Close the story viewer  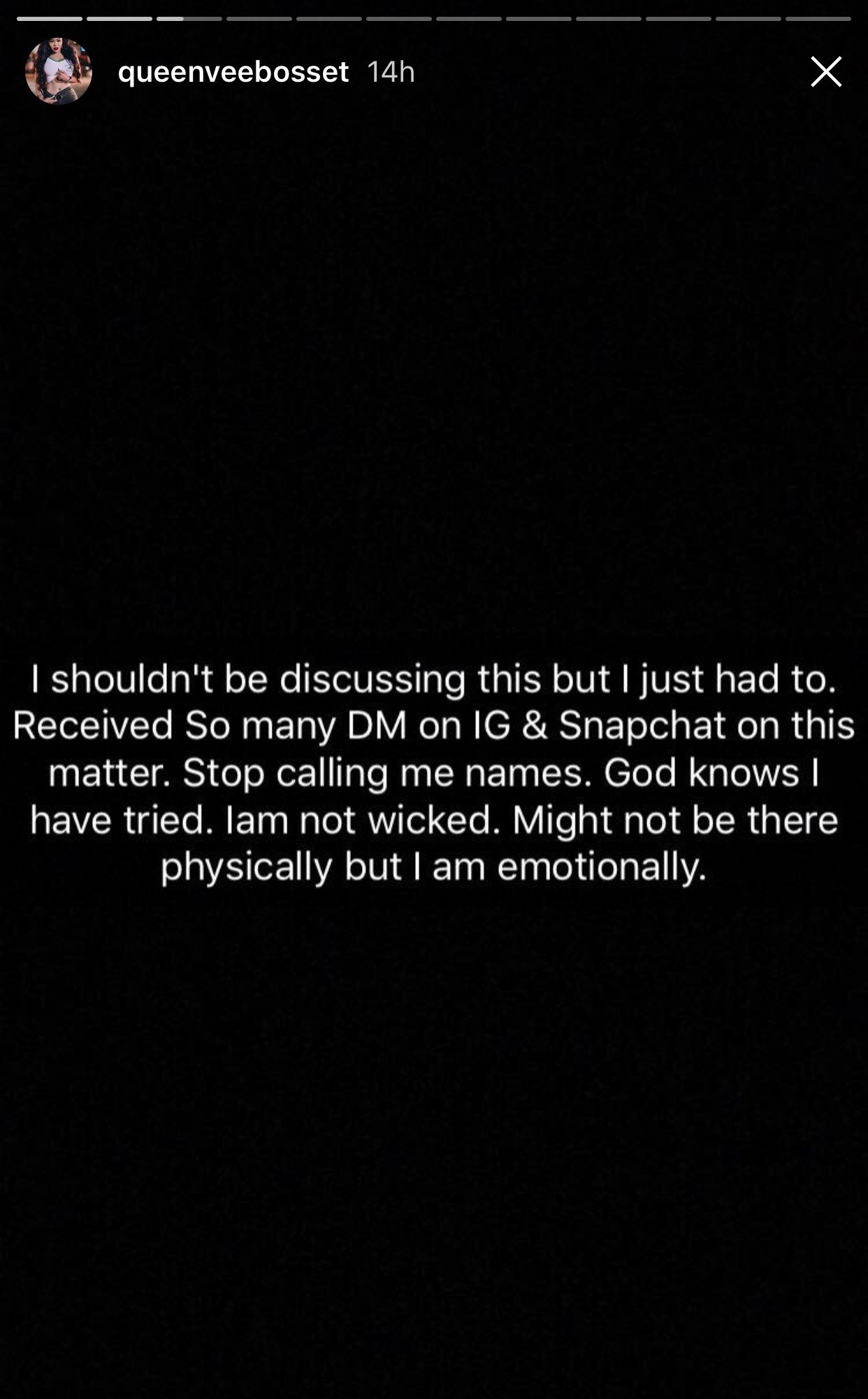click(x=825, y=71)
